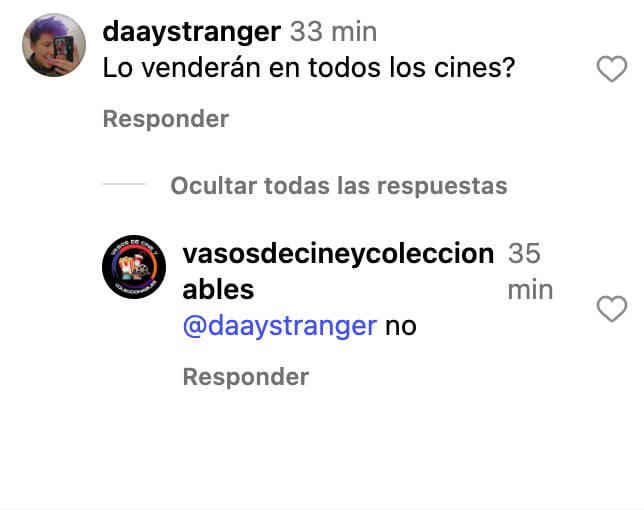Open the vasosdecineycoleccionables avatar
Screen dimensions: 644x510
point(134,271)
